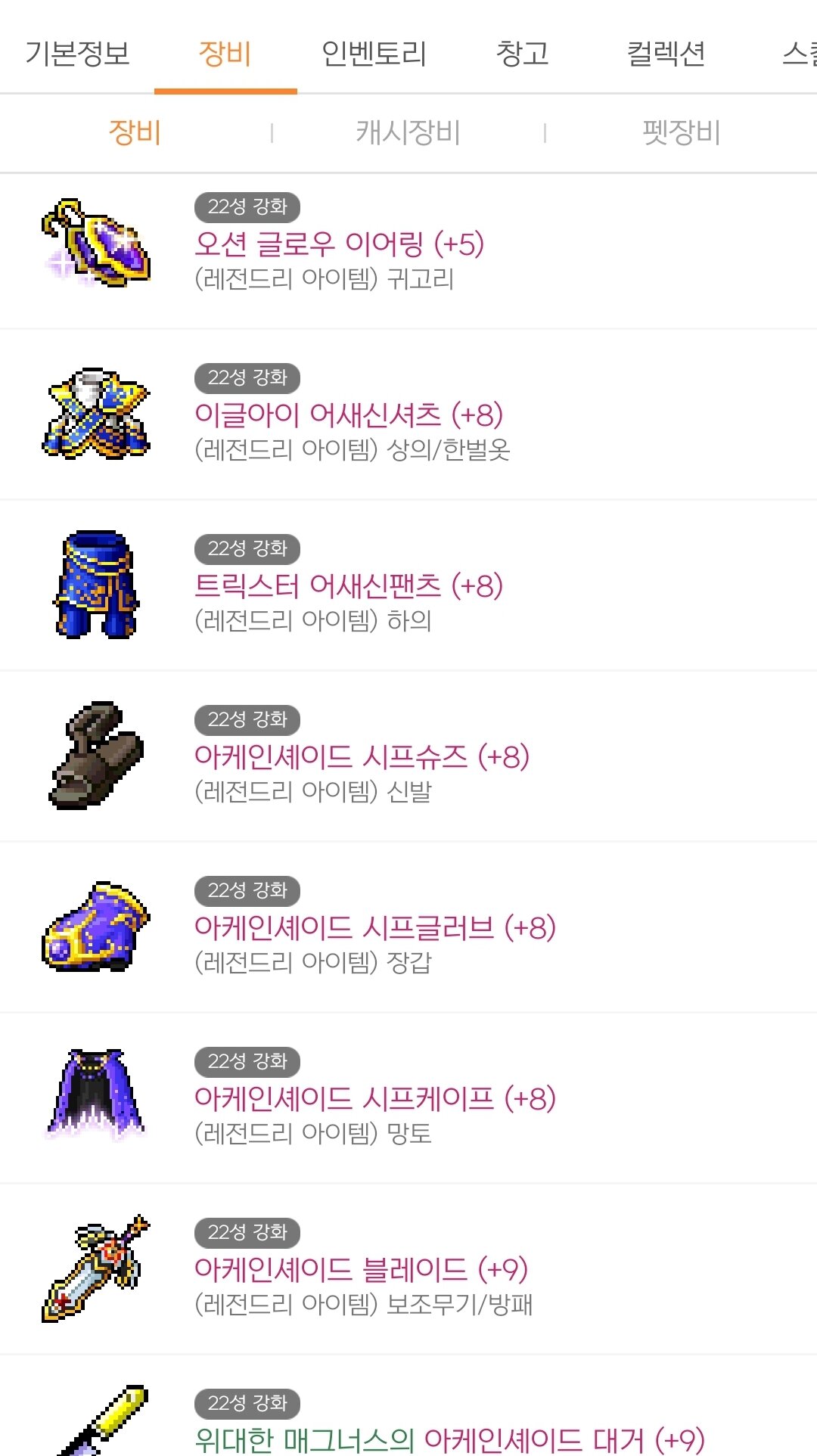817x1456 pixels.
Task: Open the 인벤토리 tab
Action: point(374,53)
